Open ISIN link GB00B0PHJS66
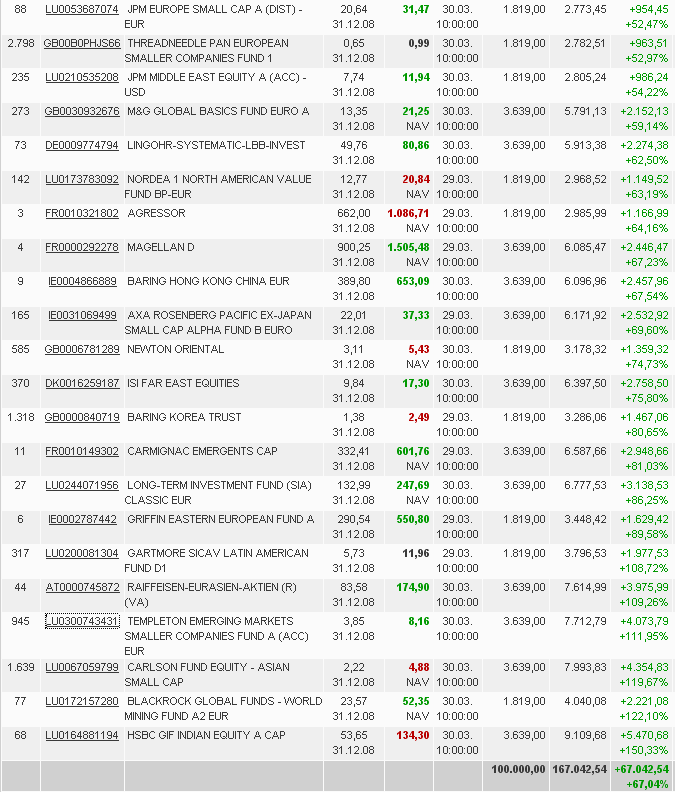The height and width of the screenshot is (792, 675). pyautogui.click(x=82, y=44)
